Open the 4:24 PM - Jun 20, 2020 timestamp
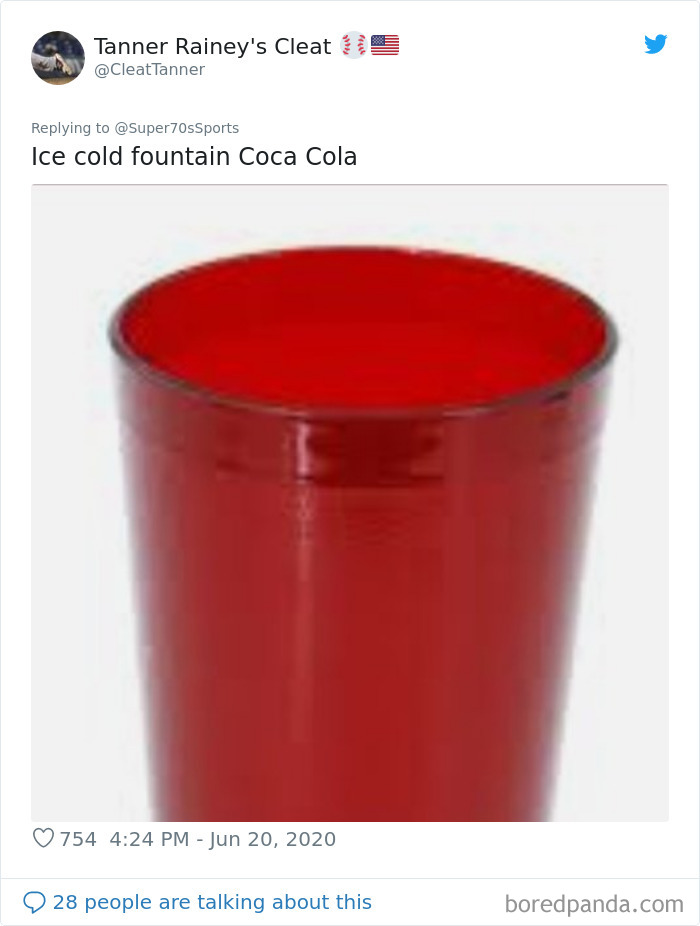 tap(220, 839)
